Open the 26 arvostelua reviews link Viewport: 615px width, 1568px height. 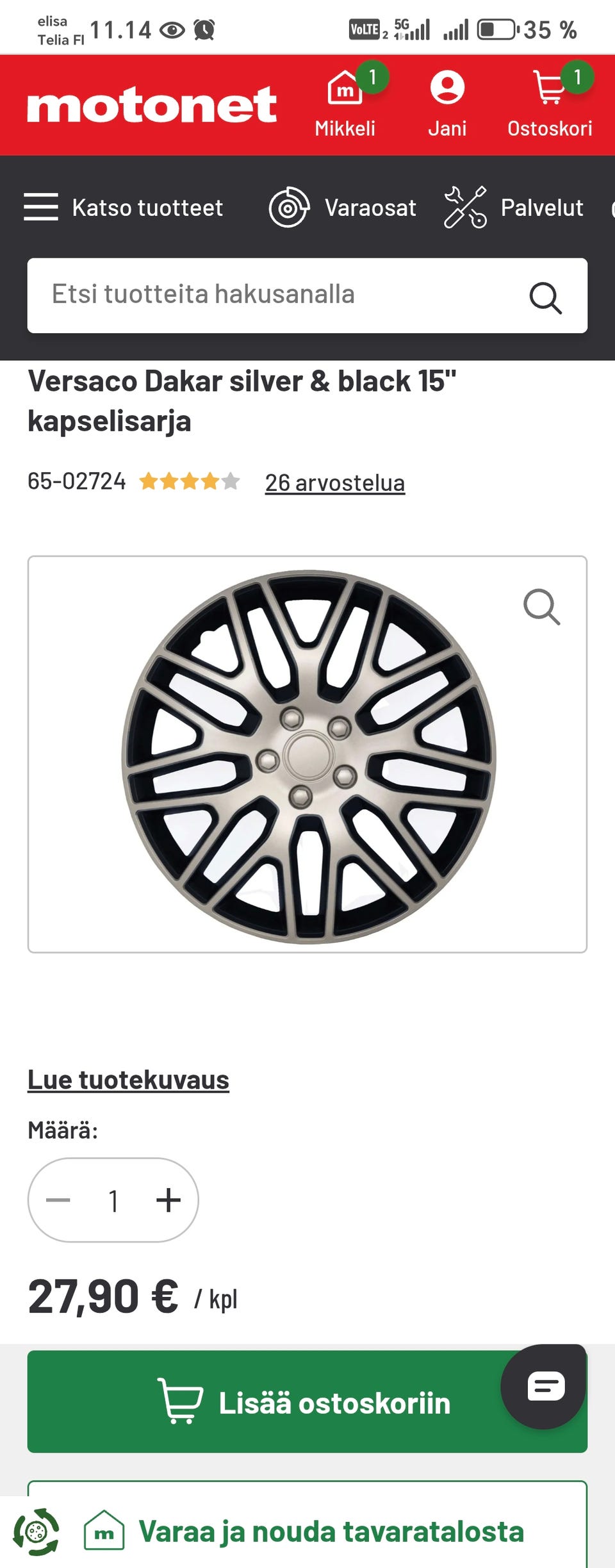pyautogui.click(x=335, y=483)
